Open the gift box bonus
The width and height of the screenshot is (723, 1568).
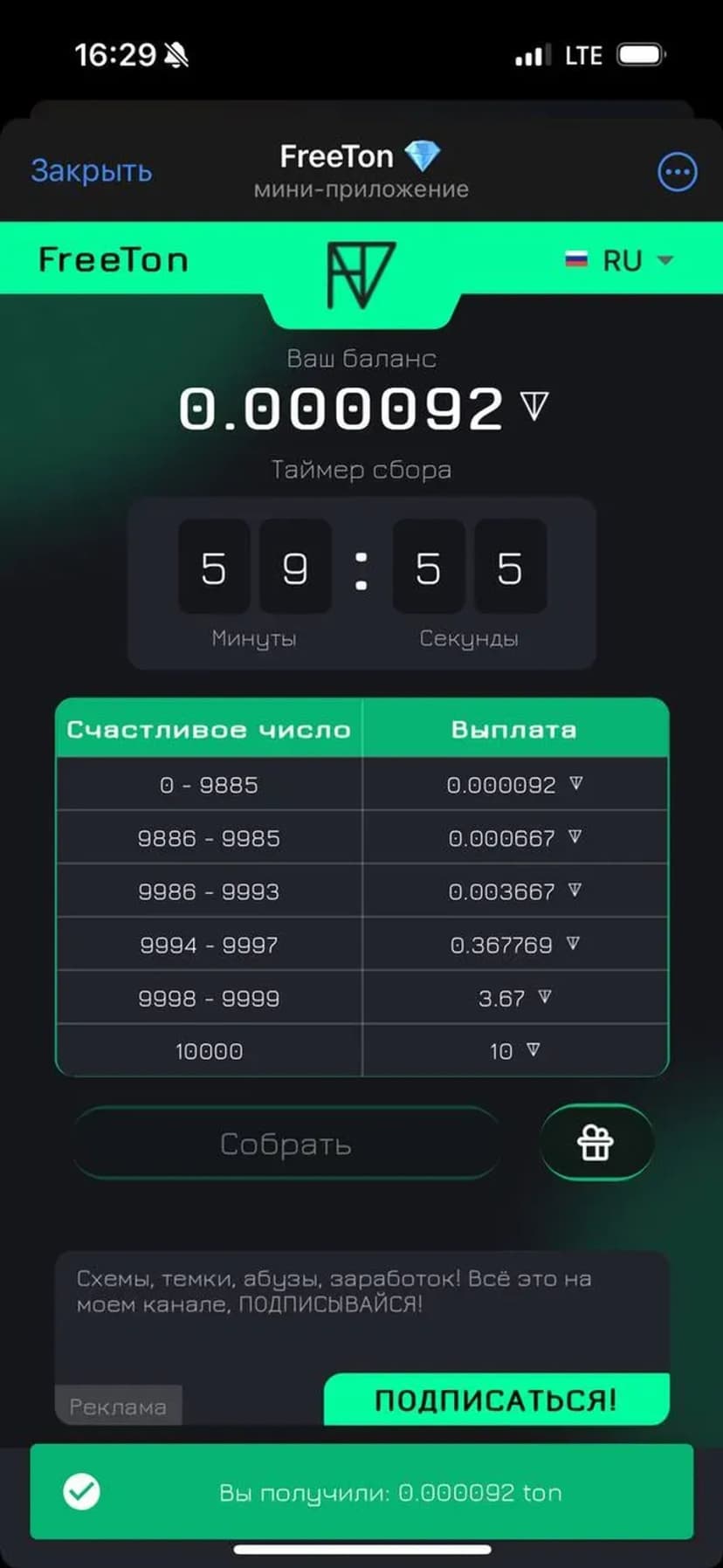596,1142
